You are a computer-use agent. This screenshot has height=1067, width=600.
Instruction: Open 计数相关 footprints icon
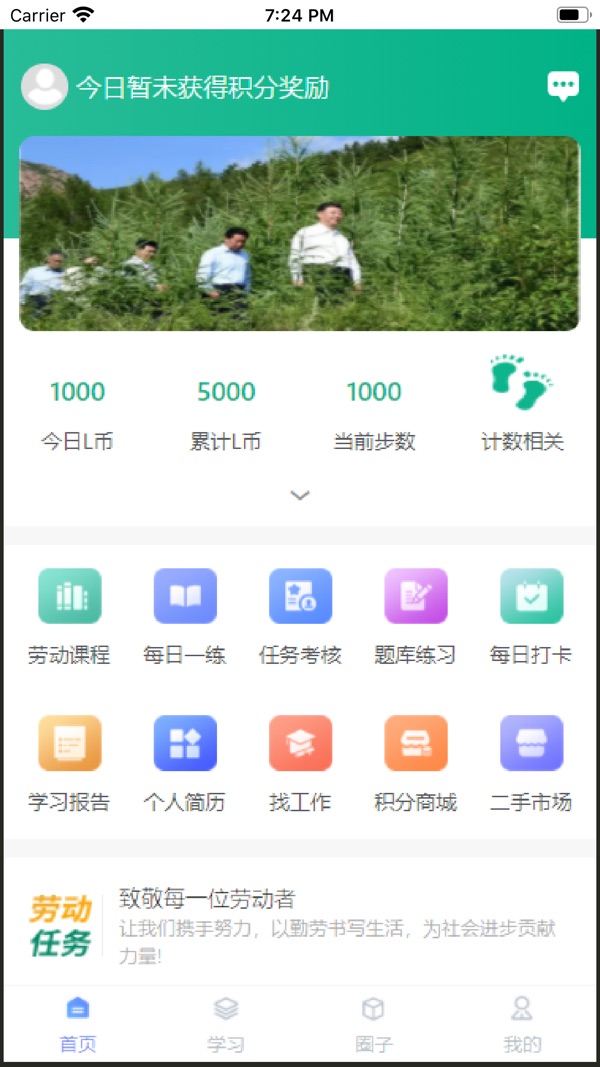[x=522, y=382]
